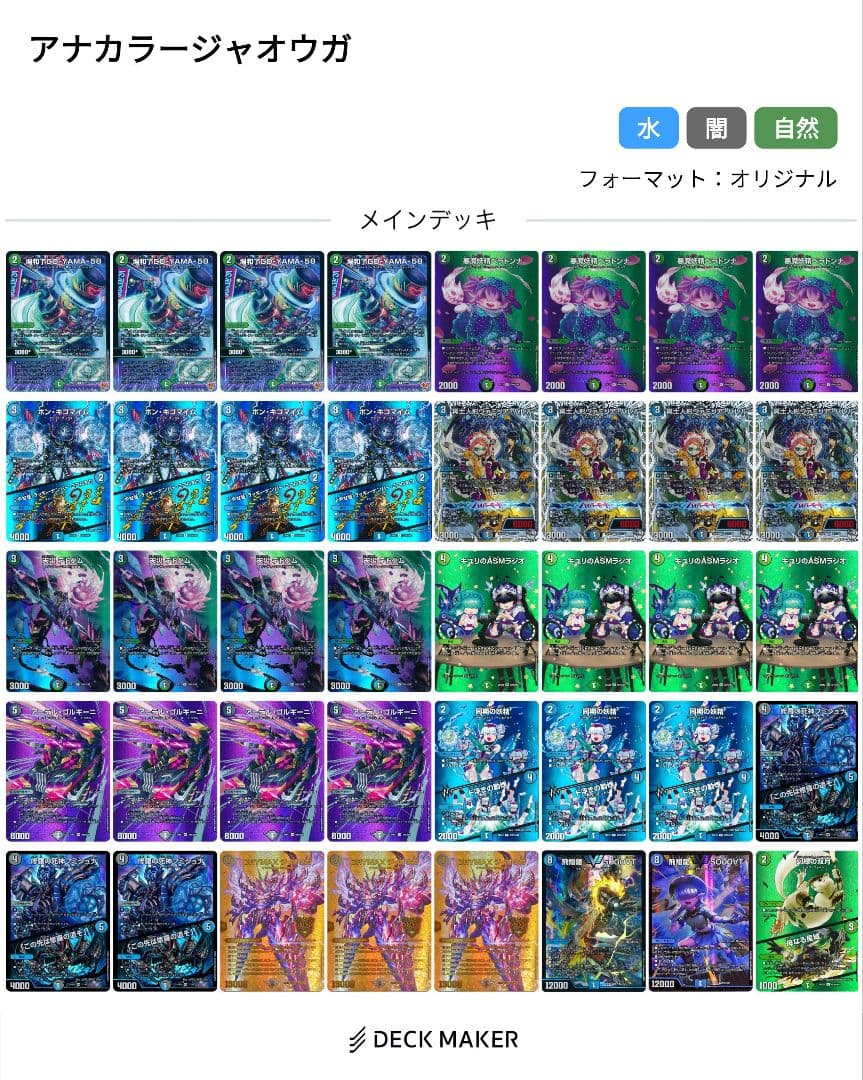Open the フォーマット：オリジナル setting
863x1080 pixels.
click(x=709, y=178)
